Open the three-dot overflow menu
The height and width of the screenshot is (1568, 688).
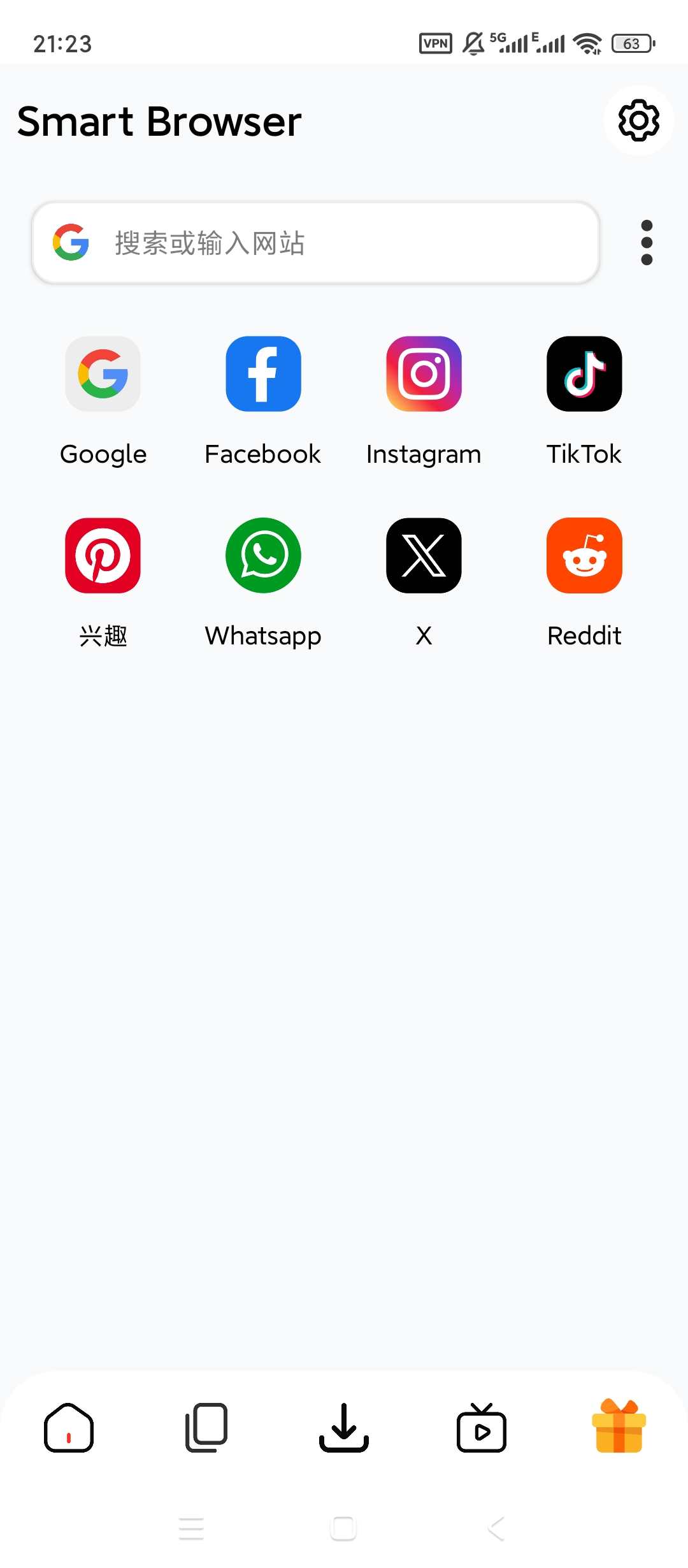[x=647, y=243]
